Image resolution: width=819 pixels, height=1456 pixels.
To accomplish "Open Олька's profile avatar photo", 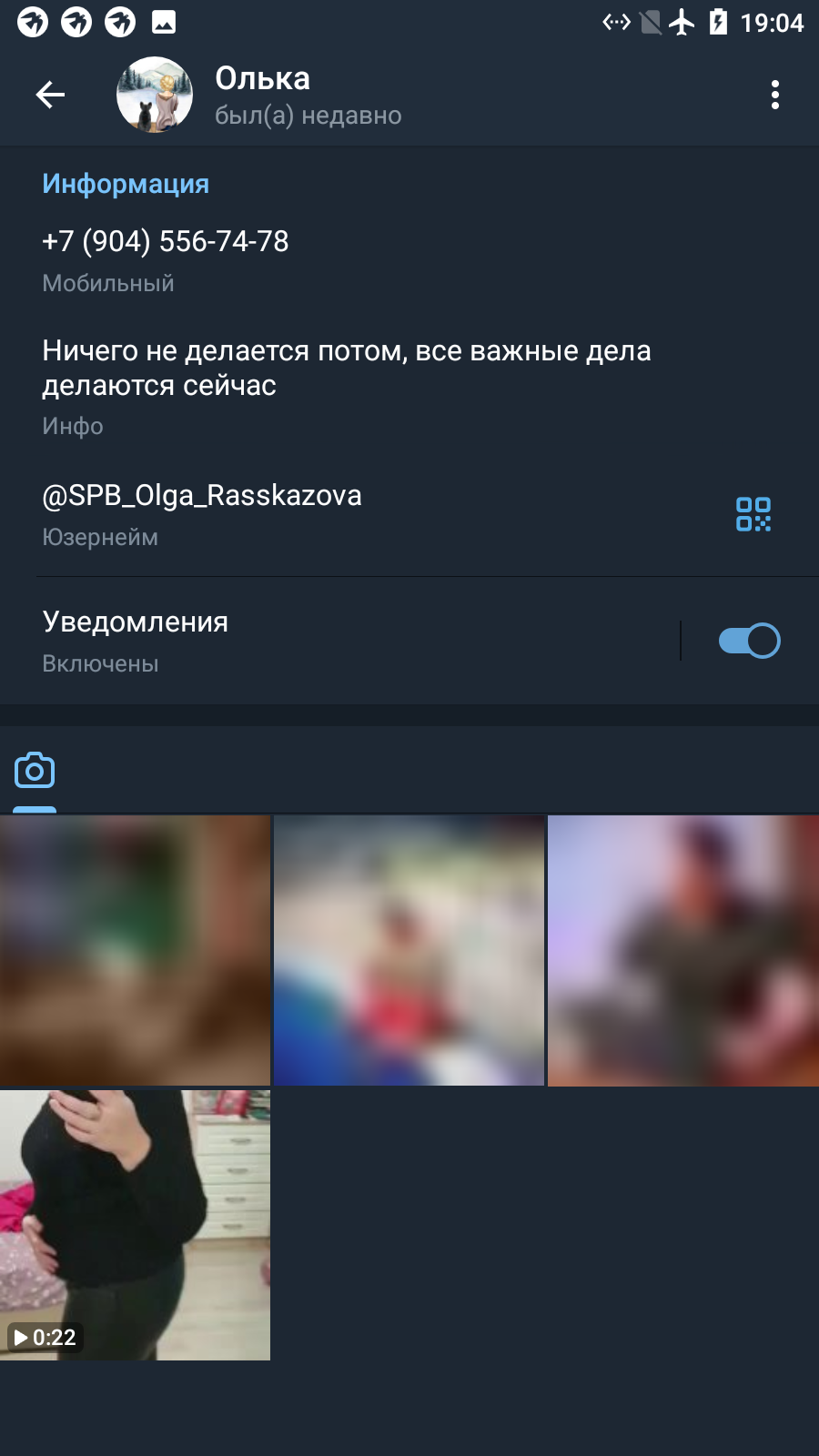I will [155, 95].
